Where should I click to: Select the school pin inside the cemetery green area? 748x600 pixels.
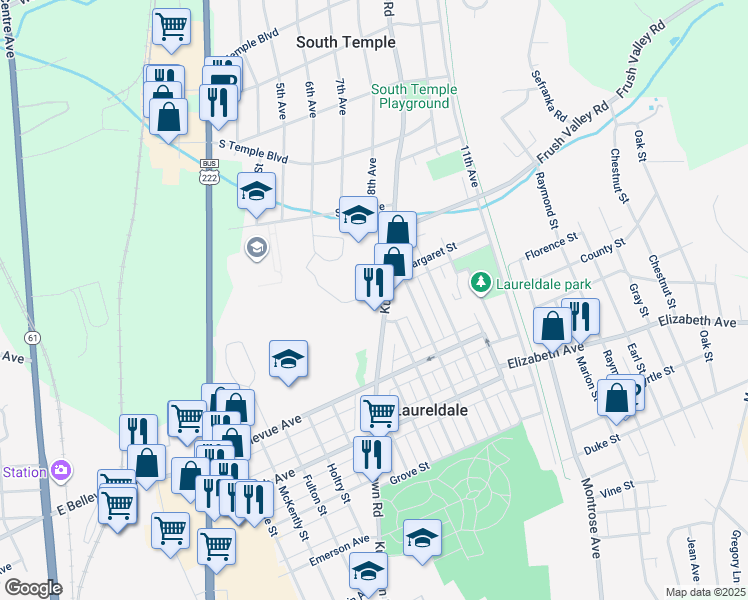(x=422, y=540)
